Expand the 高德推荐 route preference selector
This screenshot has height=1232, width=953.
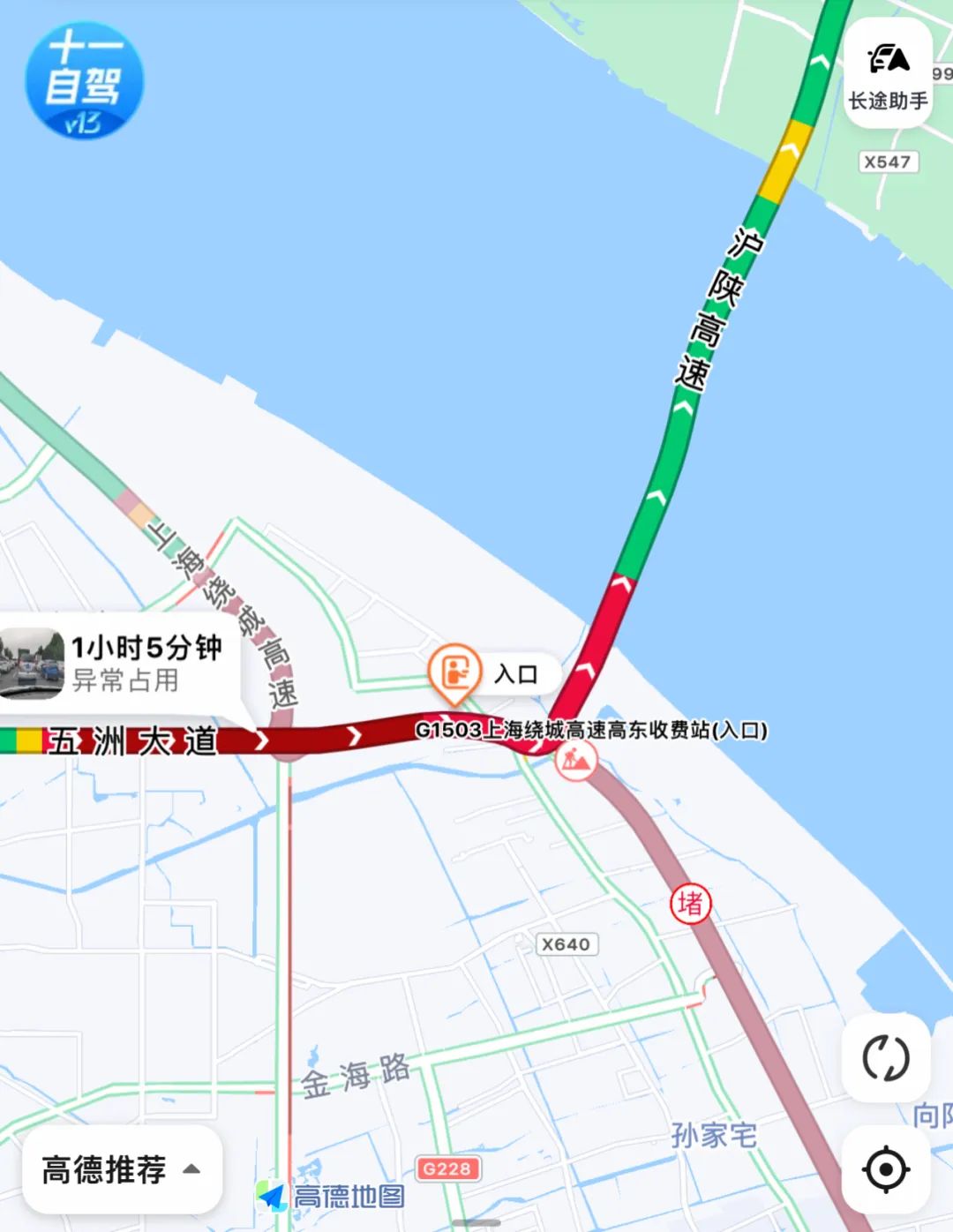pos(121,1169)
